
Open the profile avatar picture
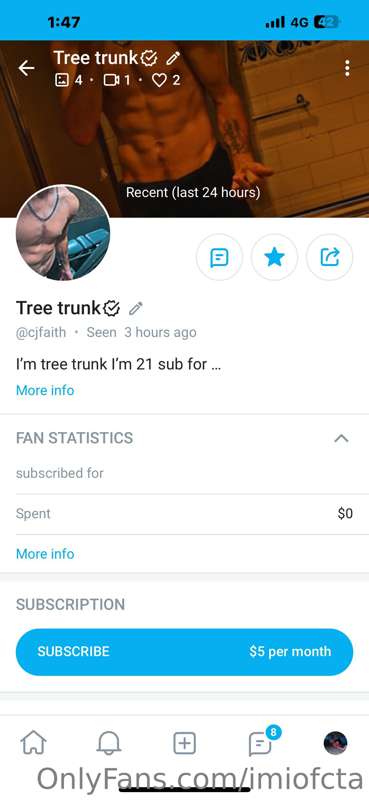[x=63, y=233]
